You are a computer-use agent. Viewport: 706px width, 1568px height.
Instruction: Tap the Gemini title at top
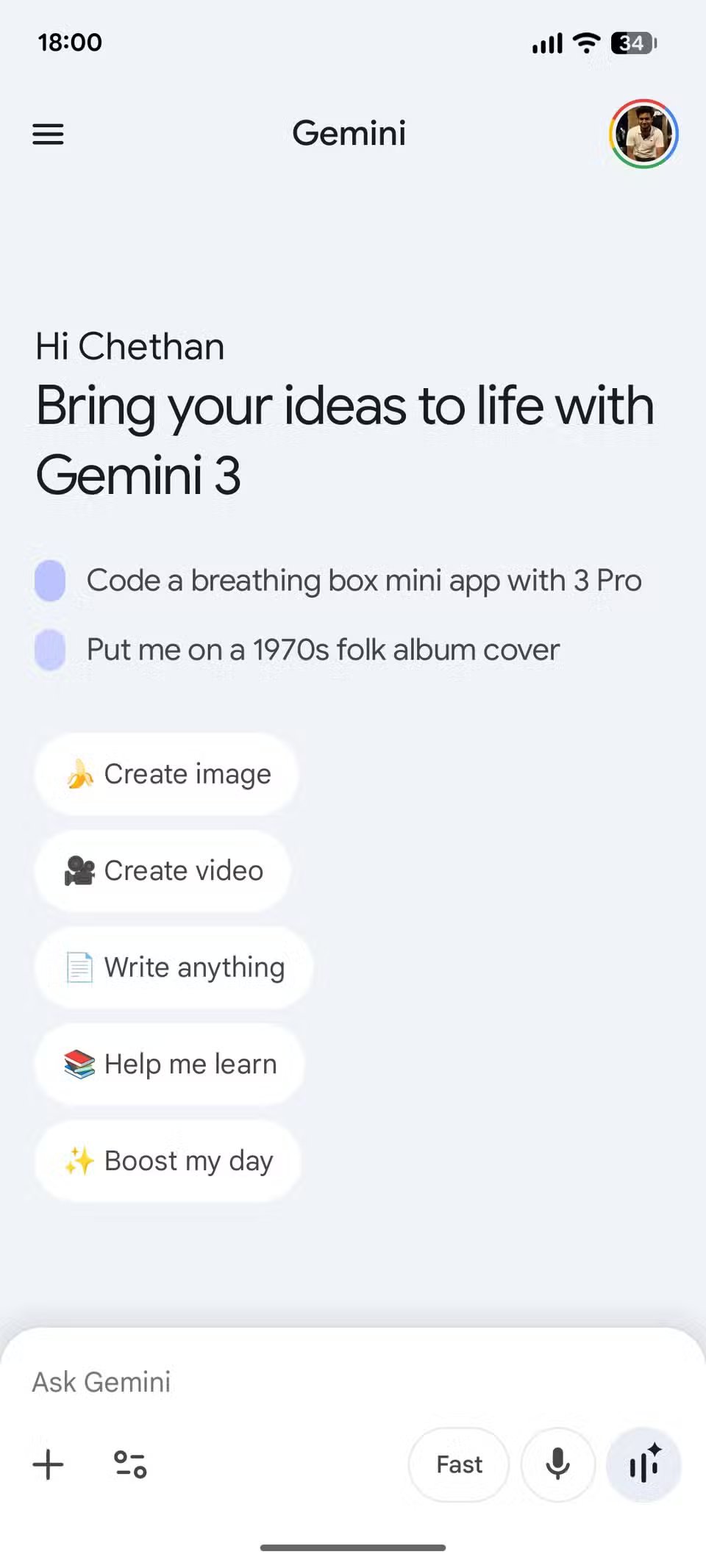(349, 133)
